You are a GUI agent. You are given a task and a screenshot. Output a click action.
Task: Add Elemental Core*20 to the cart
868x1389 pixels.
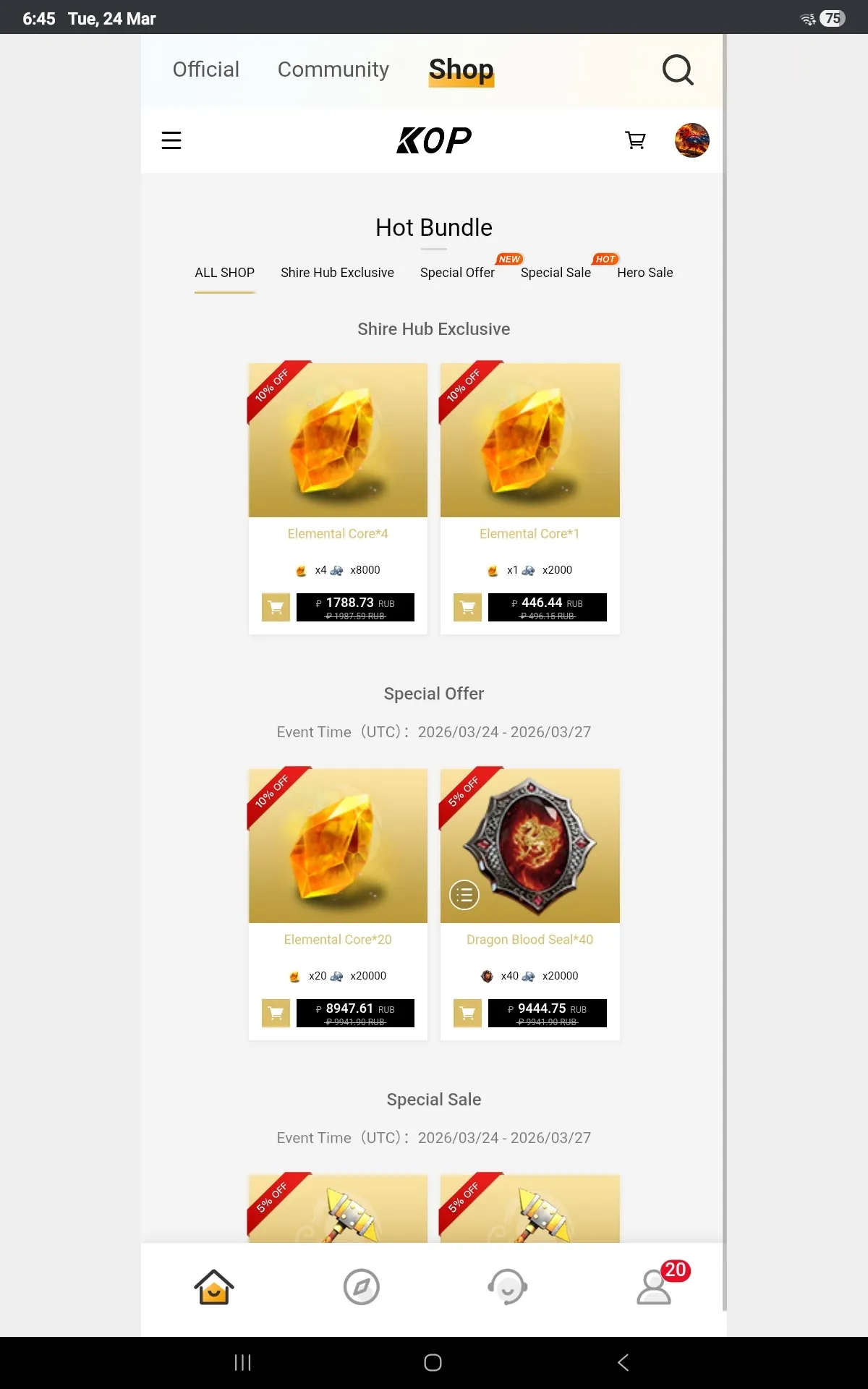click(276, 1013)
